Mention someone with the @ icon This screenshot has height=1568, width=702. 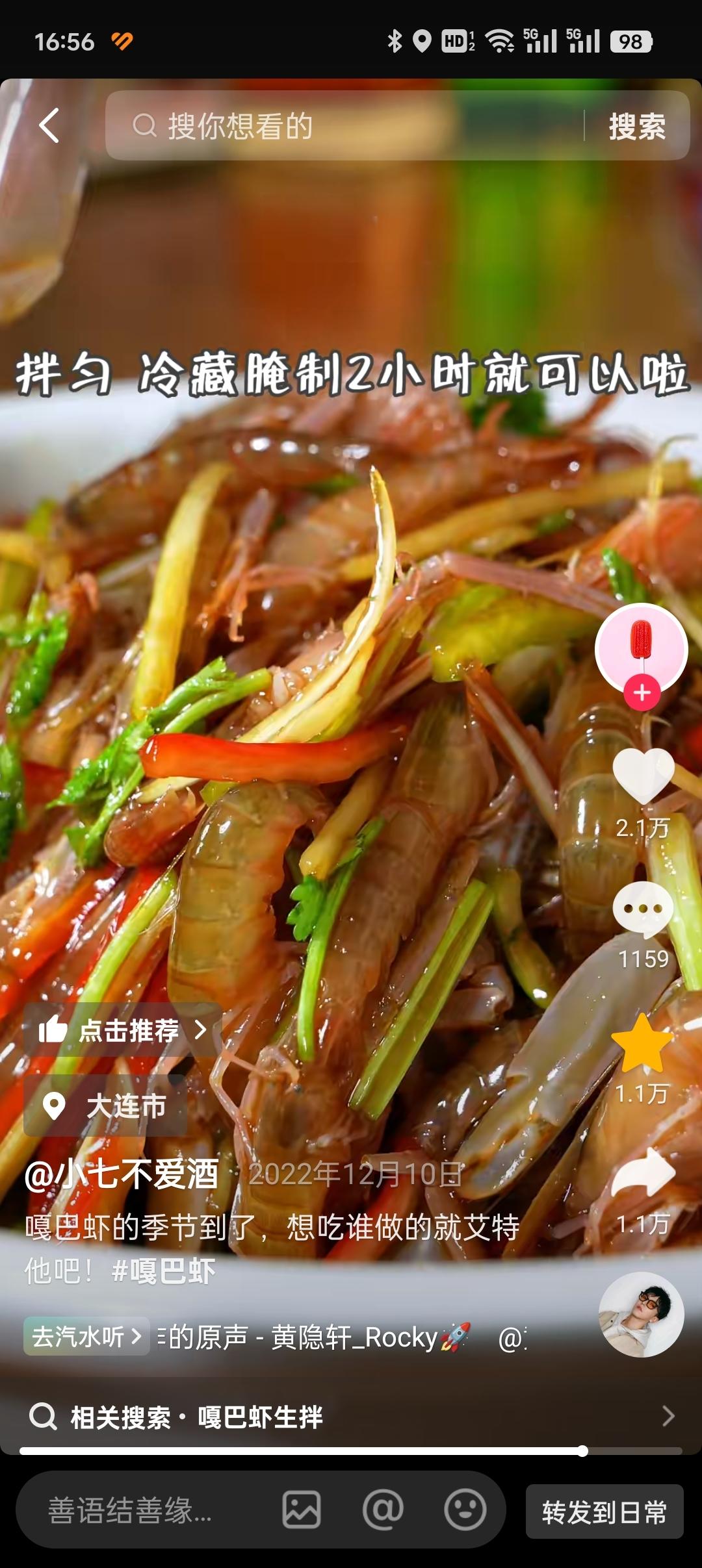tap(383, 1510)
